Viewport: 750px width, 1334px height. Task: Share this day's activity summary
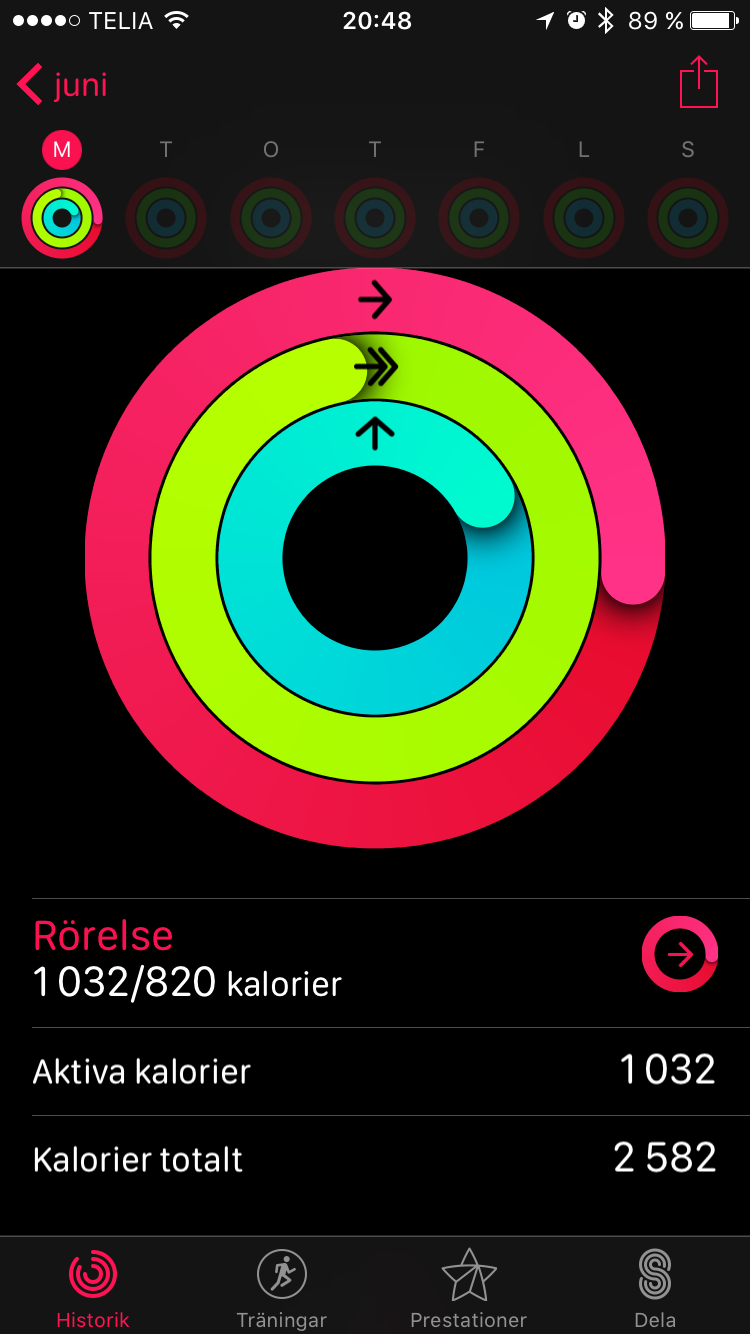[699, 83]
